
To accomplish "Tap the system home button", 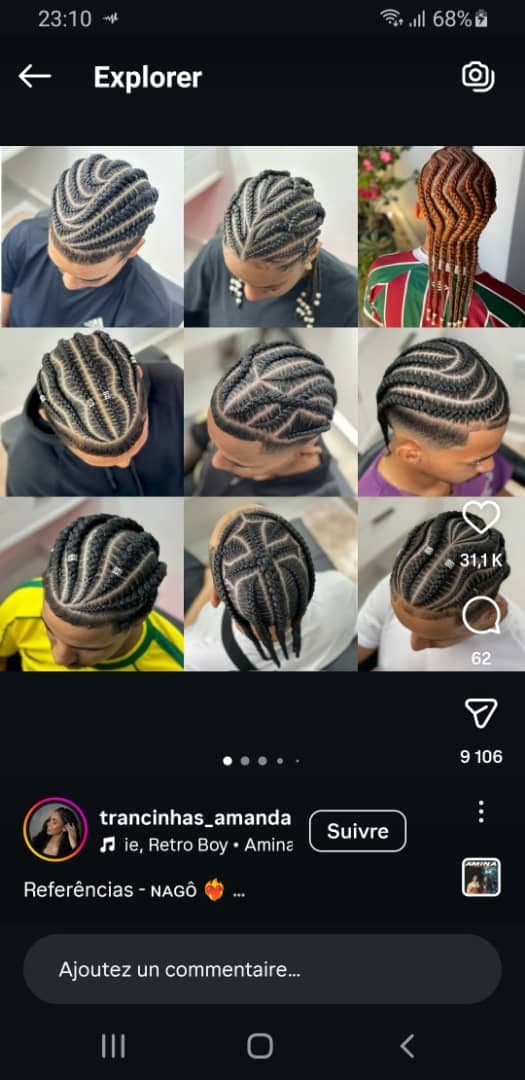I will pyautogui.click(x=260, y=1046).
